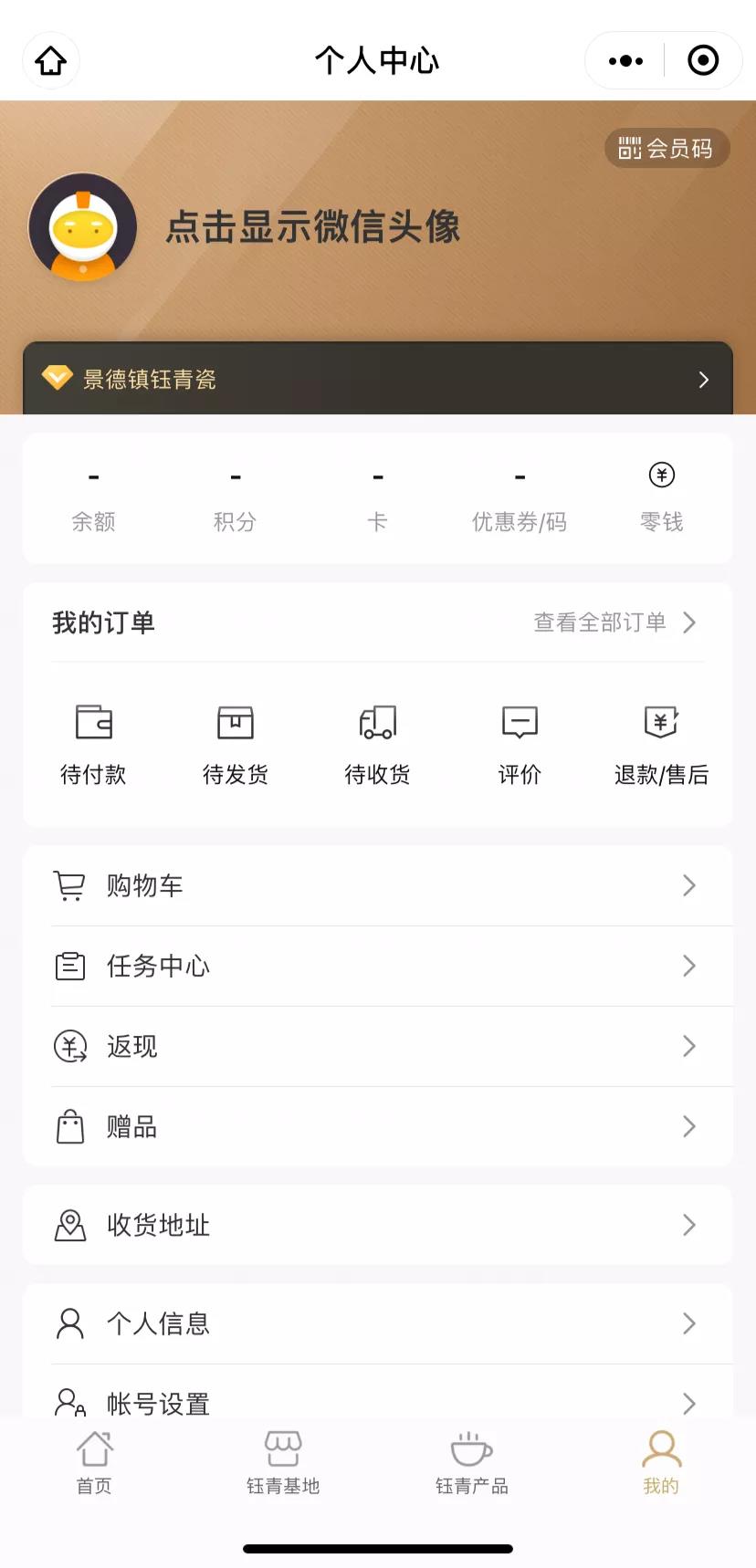
Task: Open the three-dot more menu
Action: pyautogui.click(x=625, y=61)
